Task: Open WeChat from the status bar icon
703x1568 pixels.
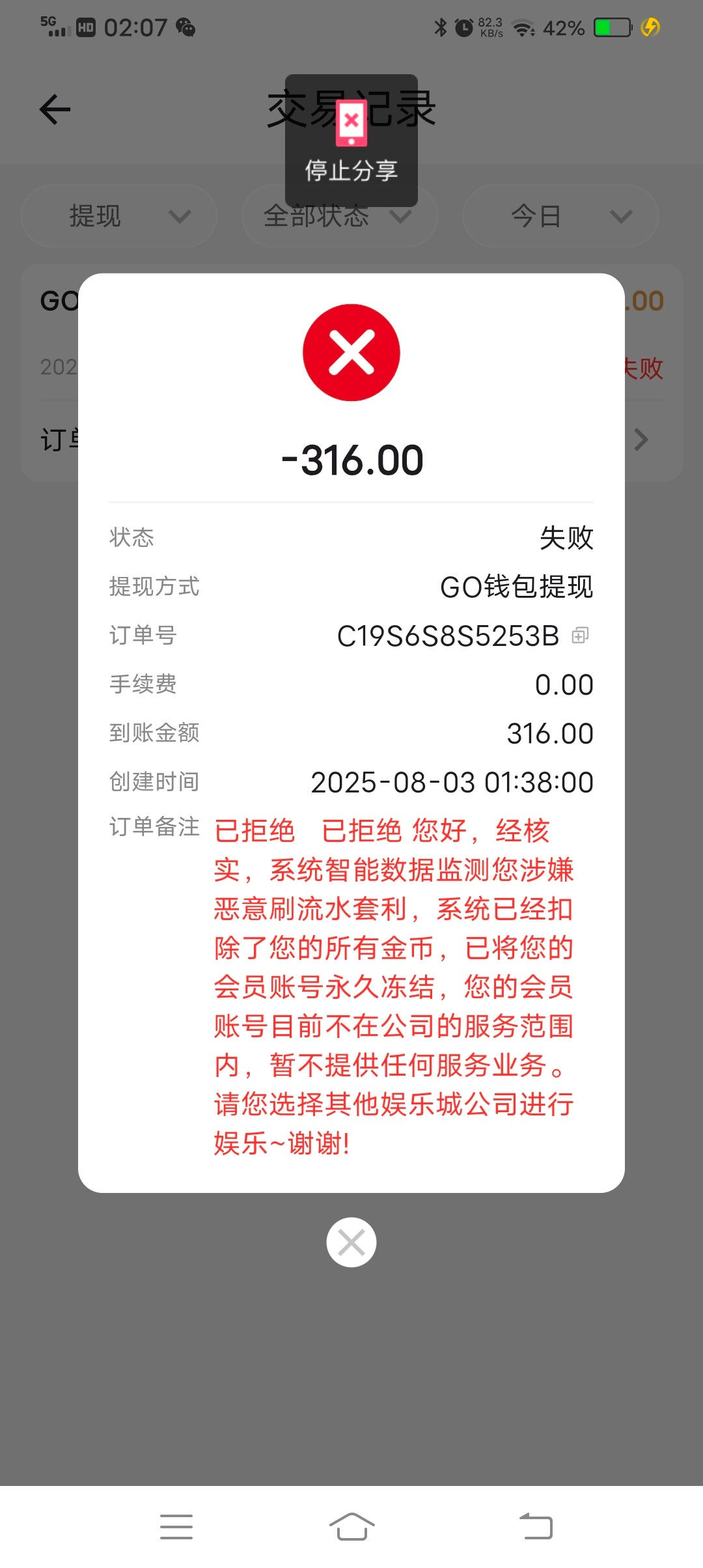Action: (x=184, y=27)
